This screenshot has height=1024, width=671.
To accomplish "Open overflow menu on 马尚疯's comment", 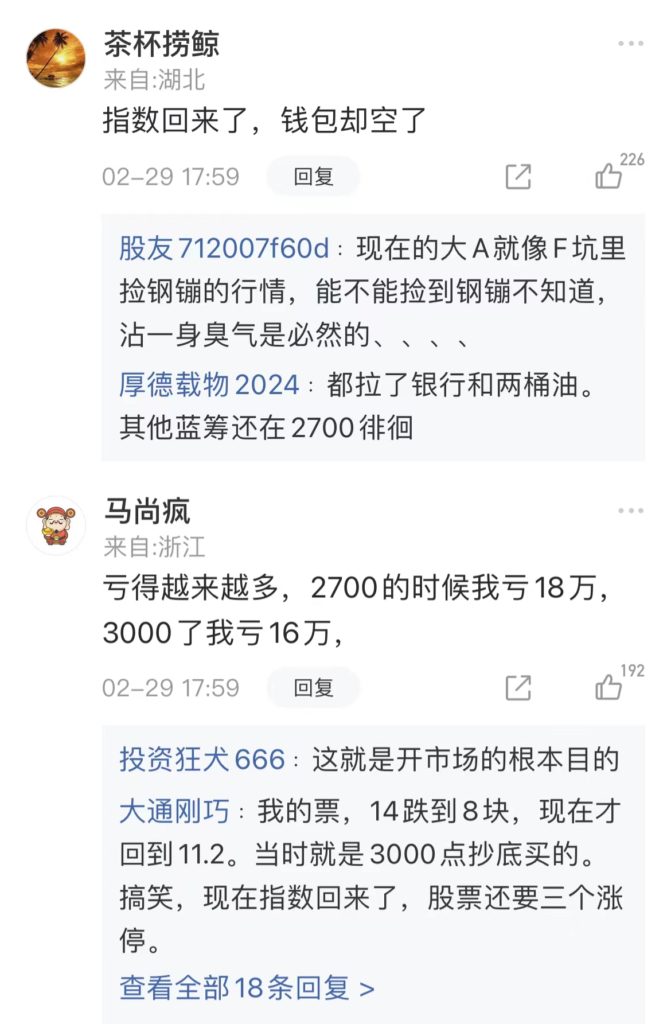I will tap(630, 511).
